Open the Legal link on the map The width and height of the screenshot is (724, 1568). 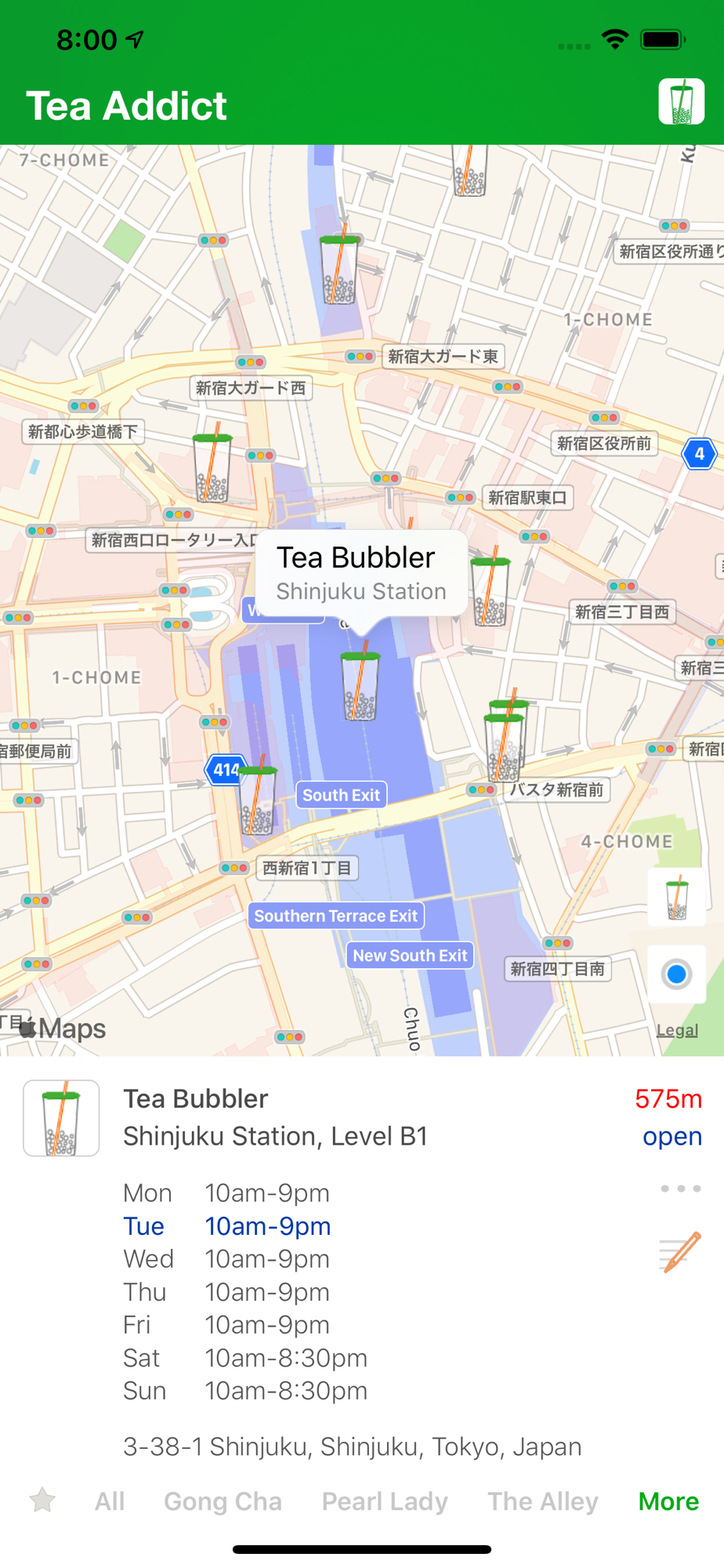677,1030
